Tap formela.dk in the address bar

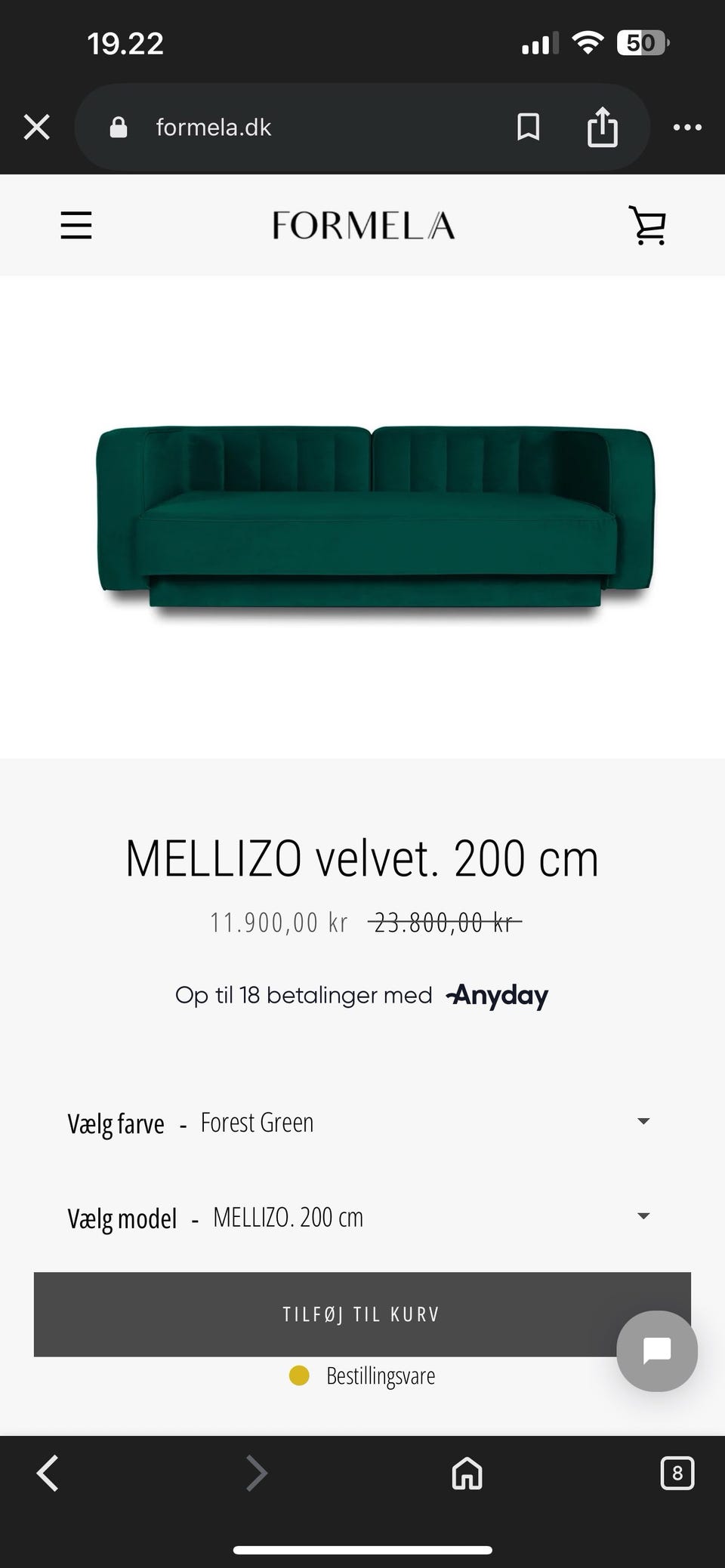point(214,126)
